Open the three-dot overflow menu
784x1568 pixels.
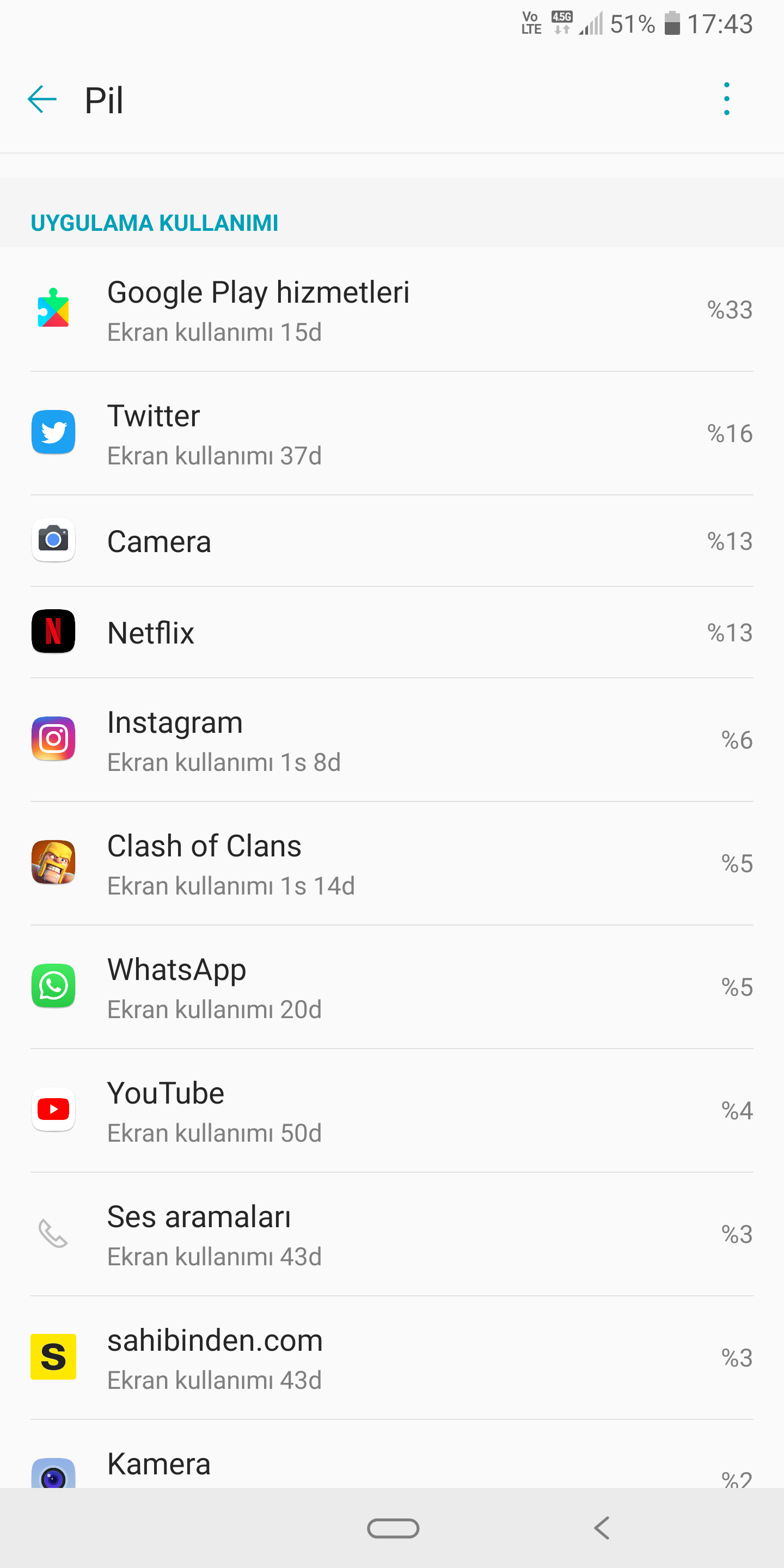726,99
